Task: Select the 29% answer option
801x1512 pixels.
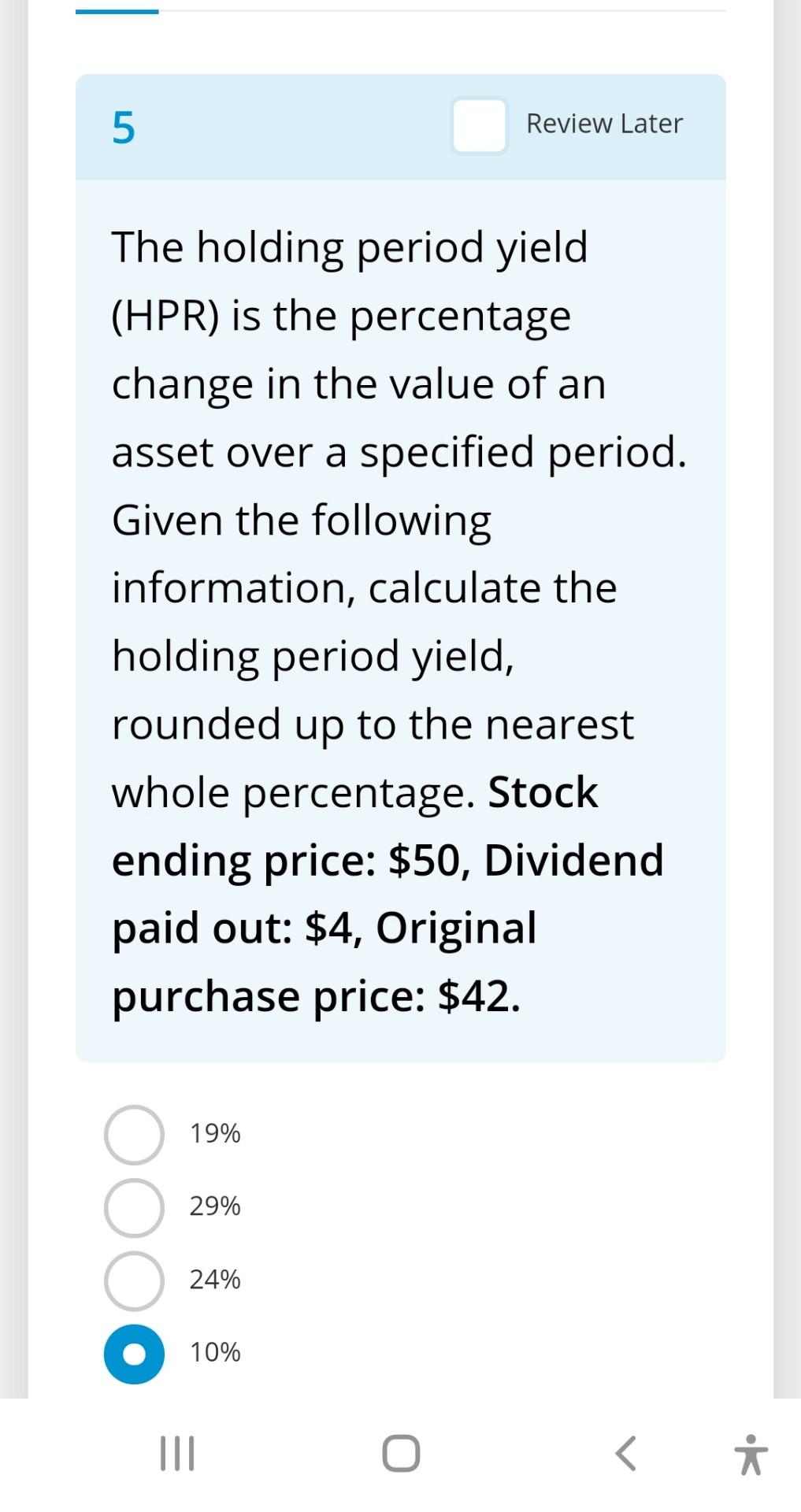Action: [x=133, y=1206]
